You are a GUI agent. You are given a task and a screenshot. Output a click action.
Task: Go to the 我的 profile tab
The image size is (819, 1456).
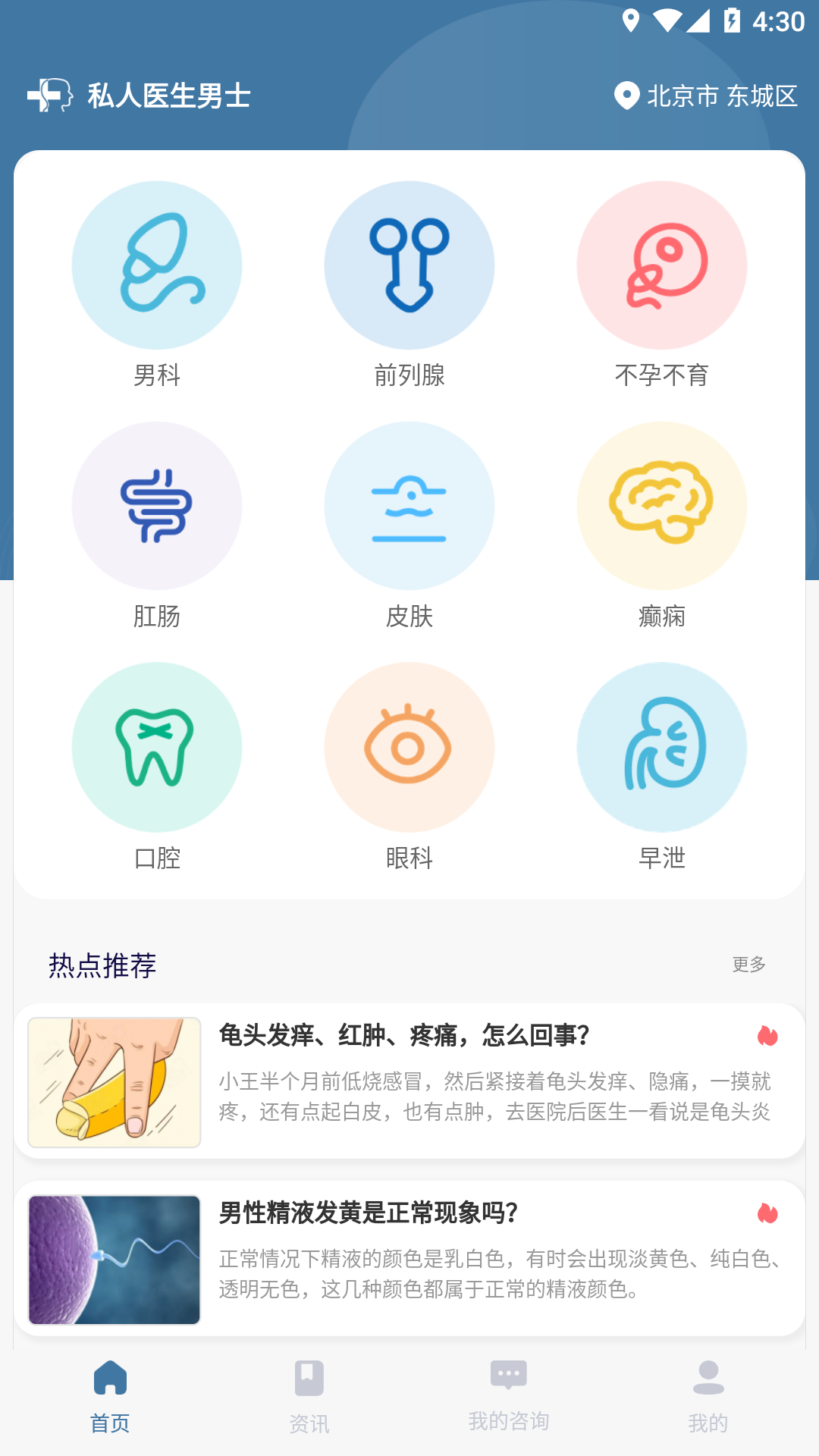708,1395
